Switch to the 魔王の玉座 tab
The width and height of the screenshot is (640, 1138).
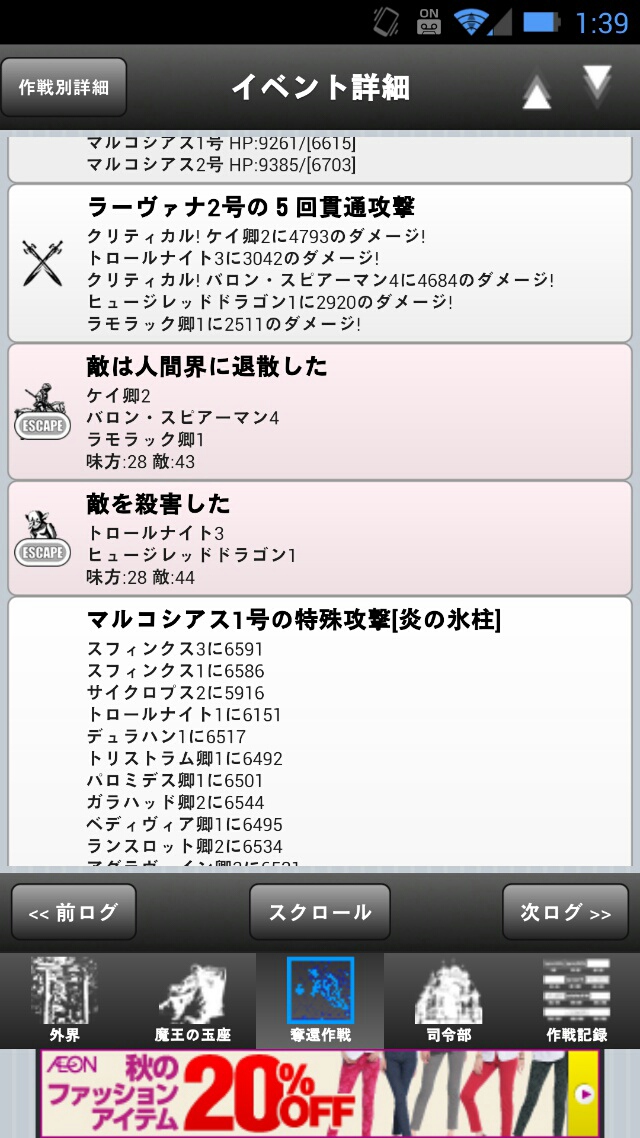192,1001
